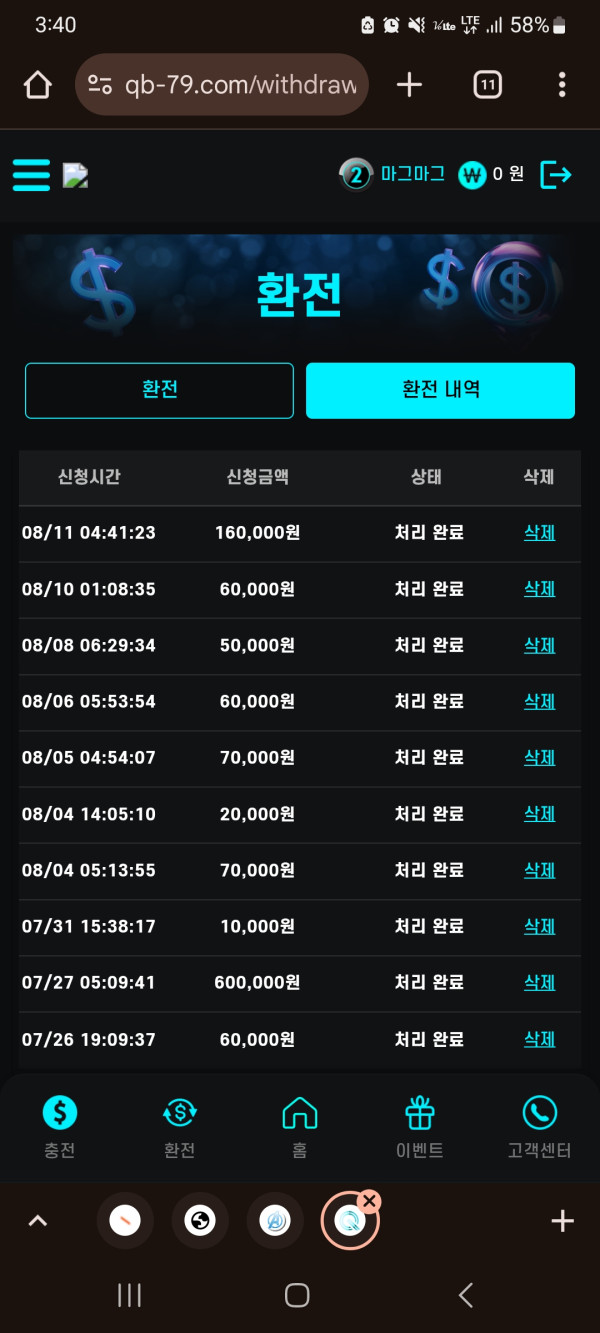
Task: Select the 환전 내역 tab
Action: pos(440,390)
